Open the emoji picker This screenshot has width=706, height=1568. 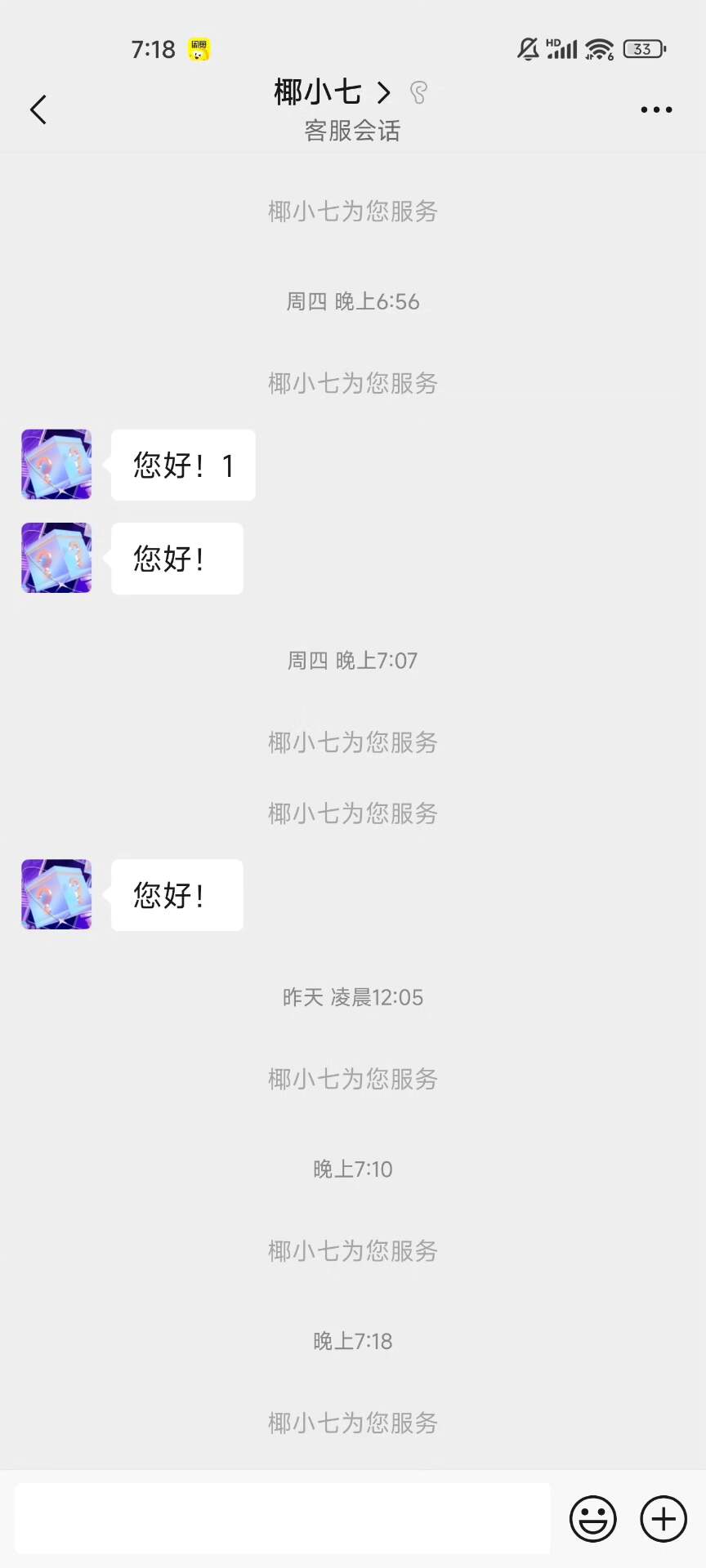coord(592,1518)
